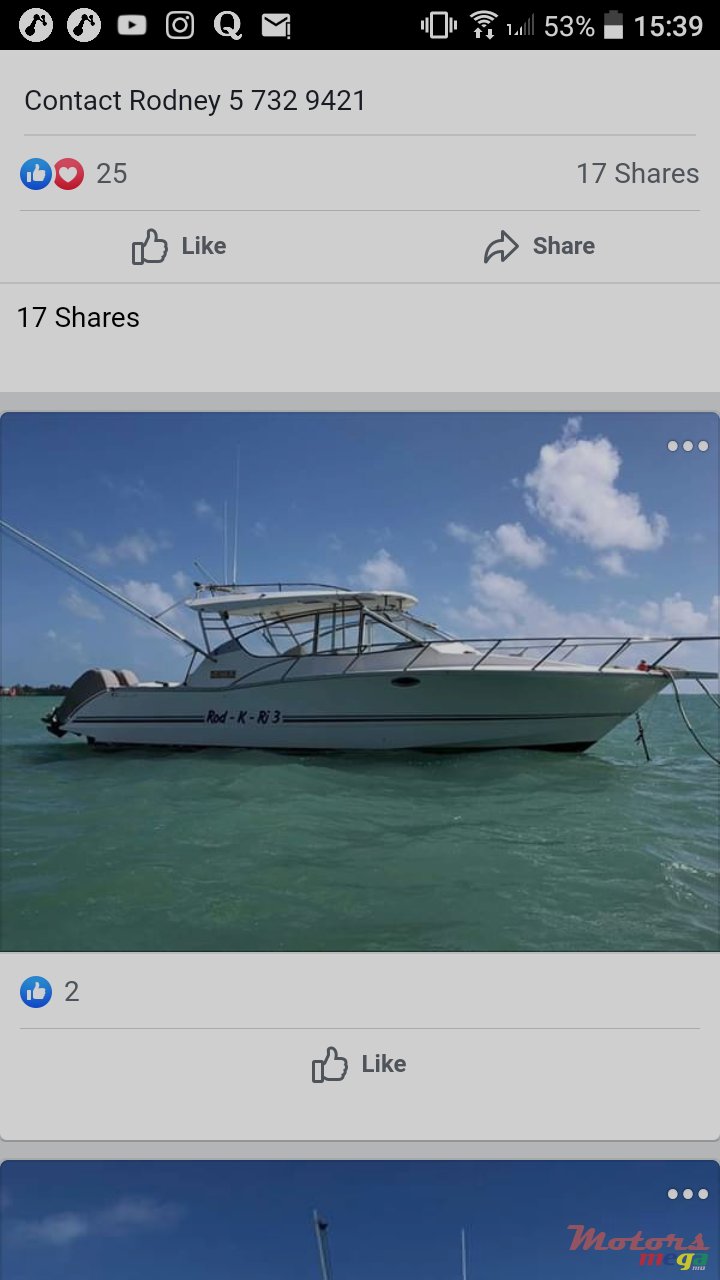Share the boat post
720x1280 pixels.
click(x=540, y=246)
